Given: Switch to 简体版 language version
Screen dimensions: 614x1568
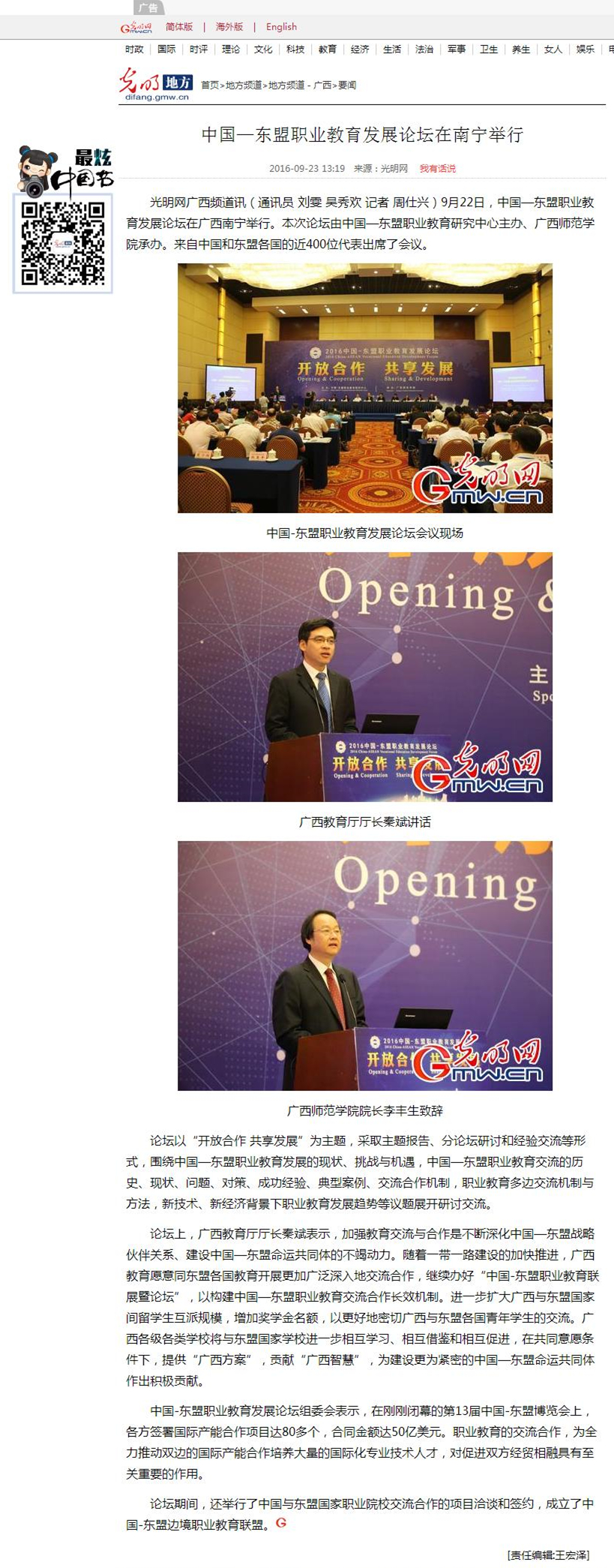Looking at the screenshot, I should [x=179, y=27].
